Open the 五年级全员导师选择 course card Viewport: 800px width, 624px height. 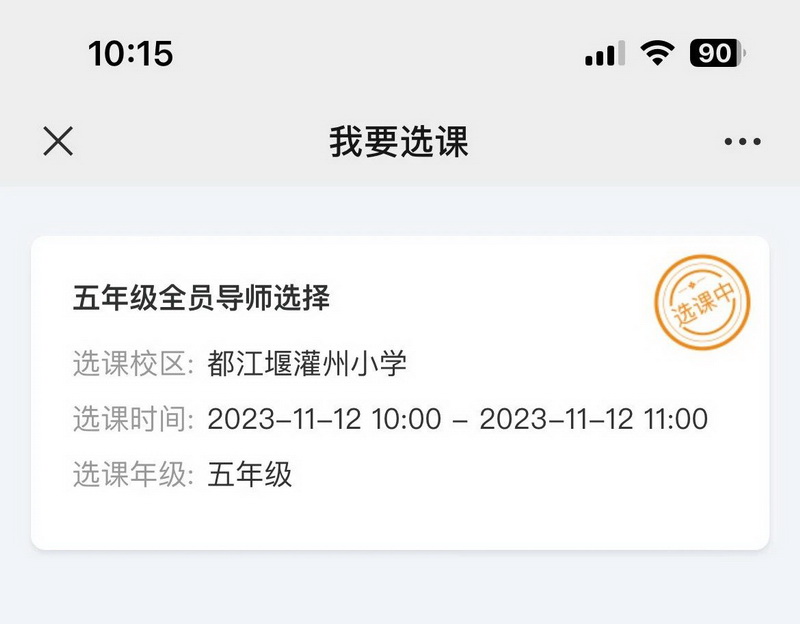(x=400, y=392)
